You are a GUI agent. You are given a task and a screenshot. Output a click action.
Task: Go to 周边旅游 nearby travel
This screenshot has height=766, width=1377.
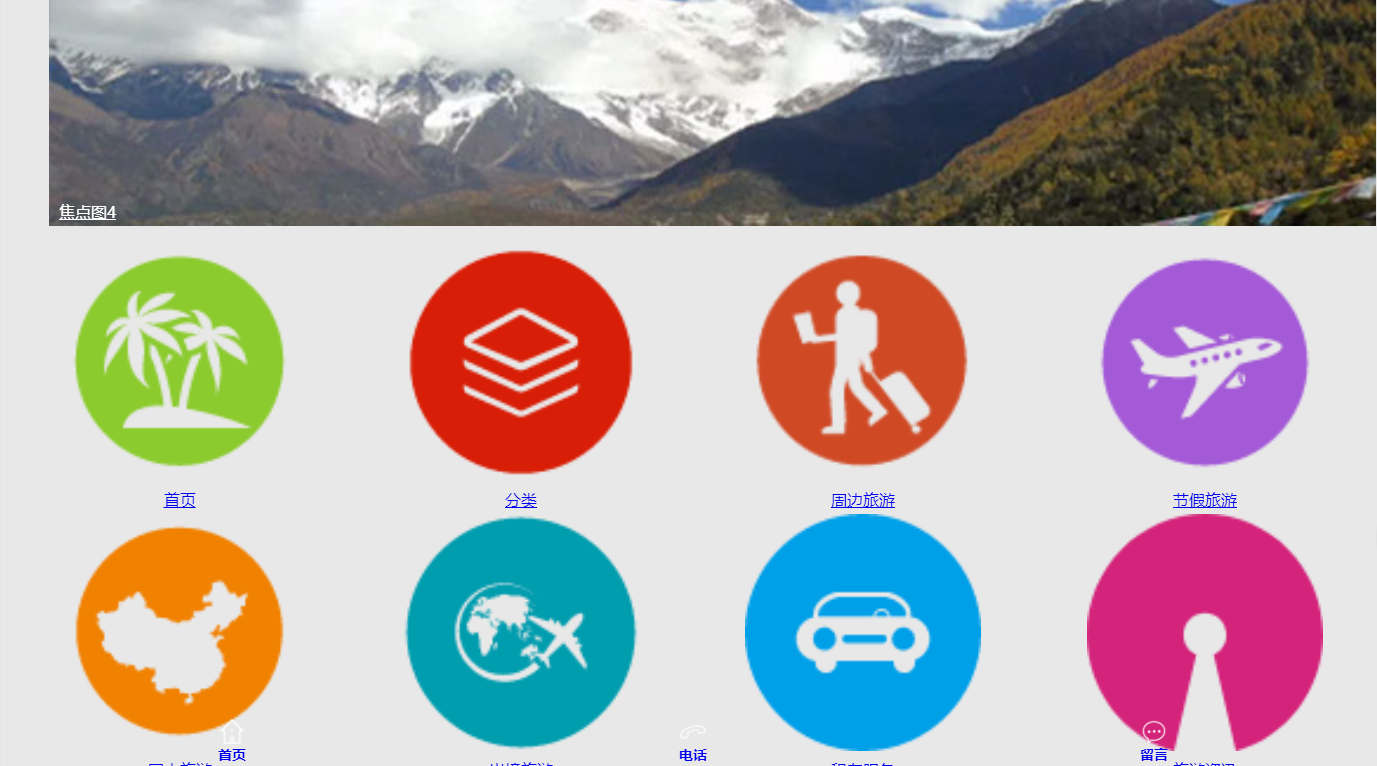coord(862,500)
